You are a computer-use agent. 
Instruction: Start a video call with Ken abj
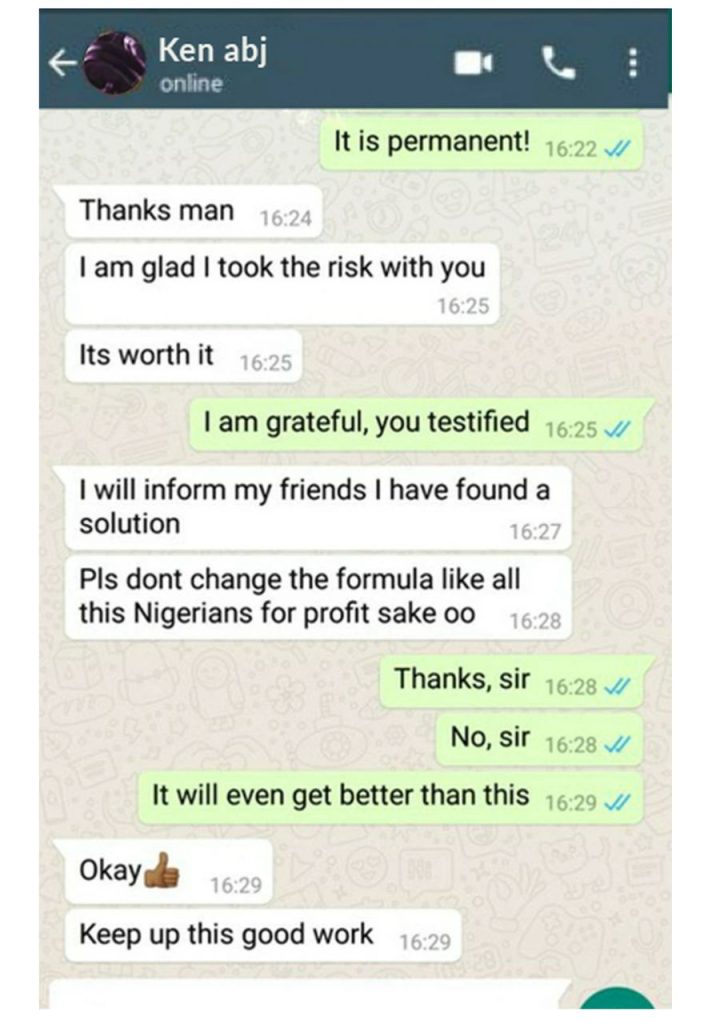[473, 64]
